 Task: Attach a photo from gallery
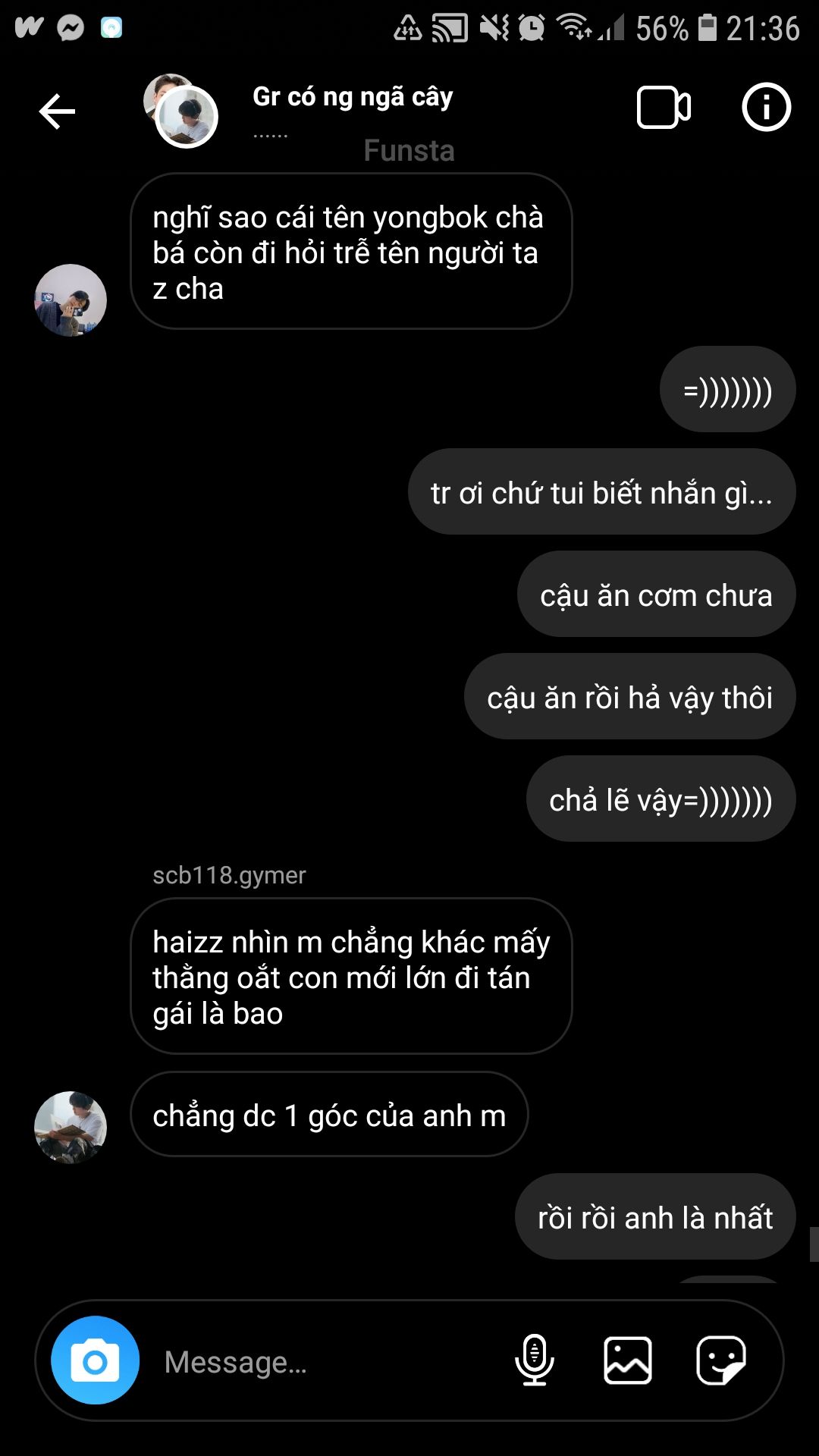point(628,1360)
